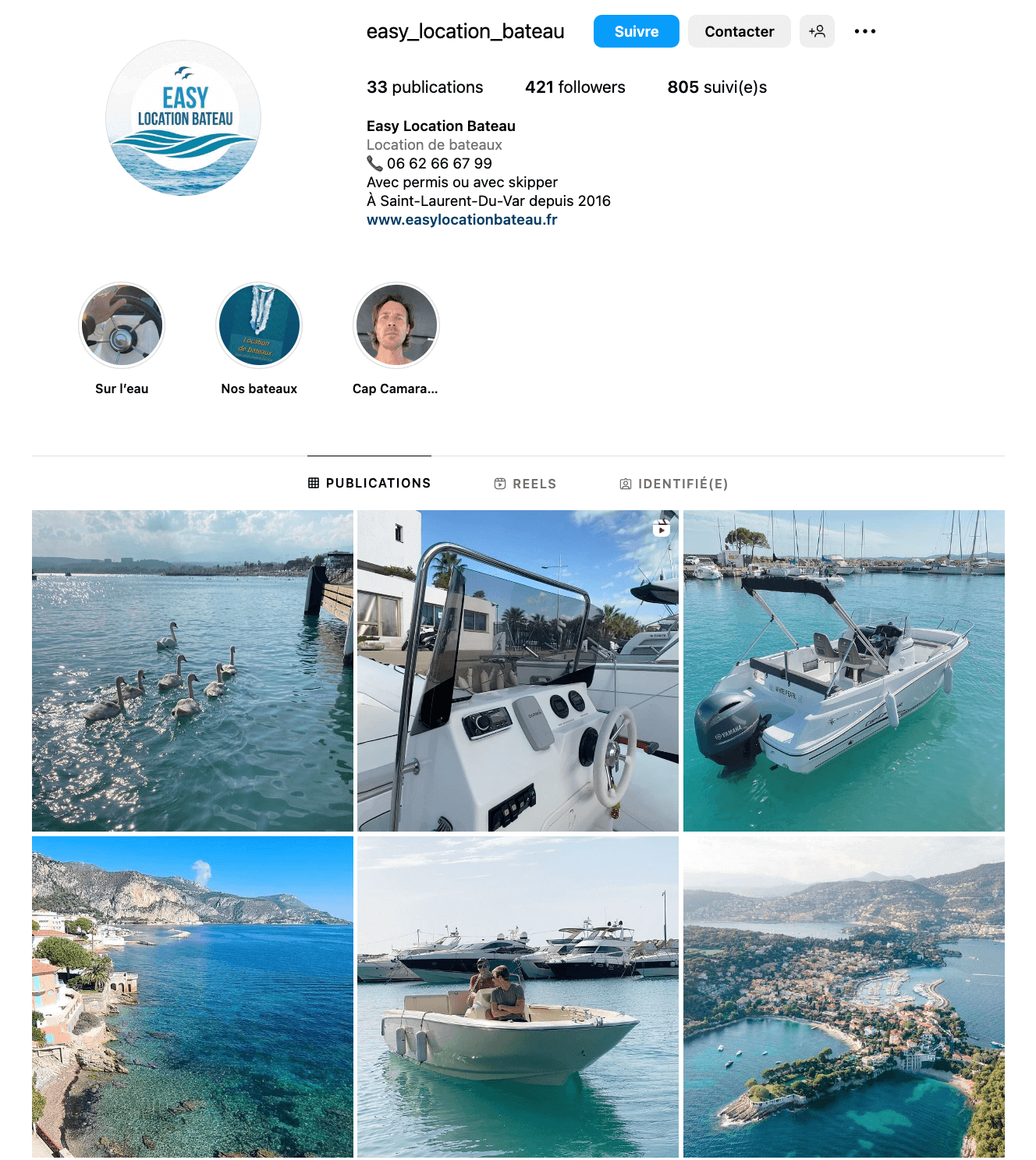View the profile picture of Easy Location Bateau

(x=183, y=118)
